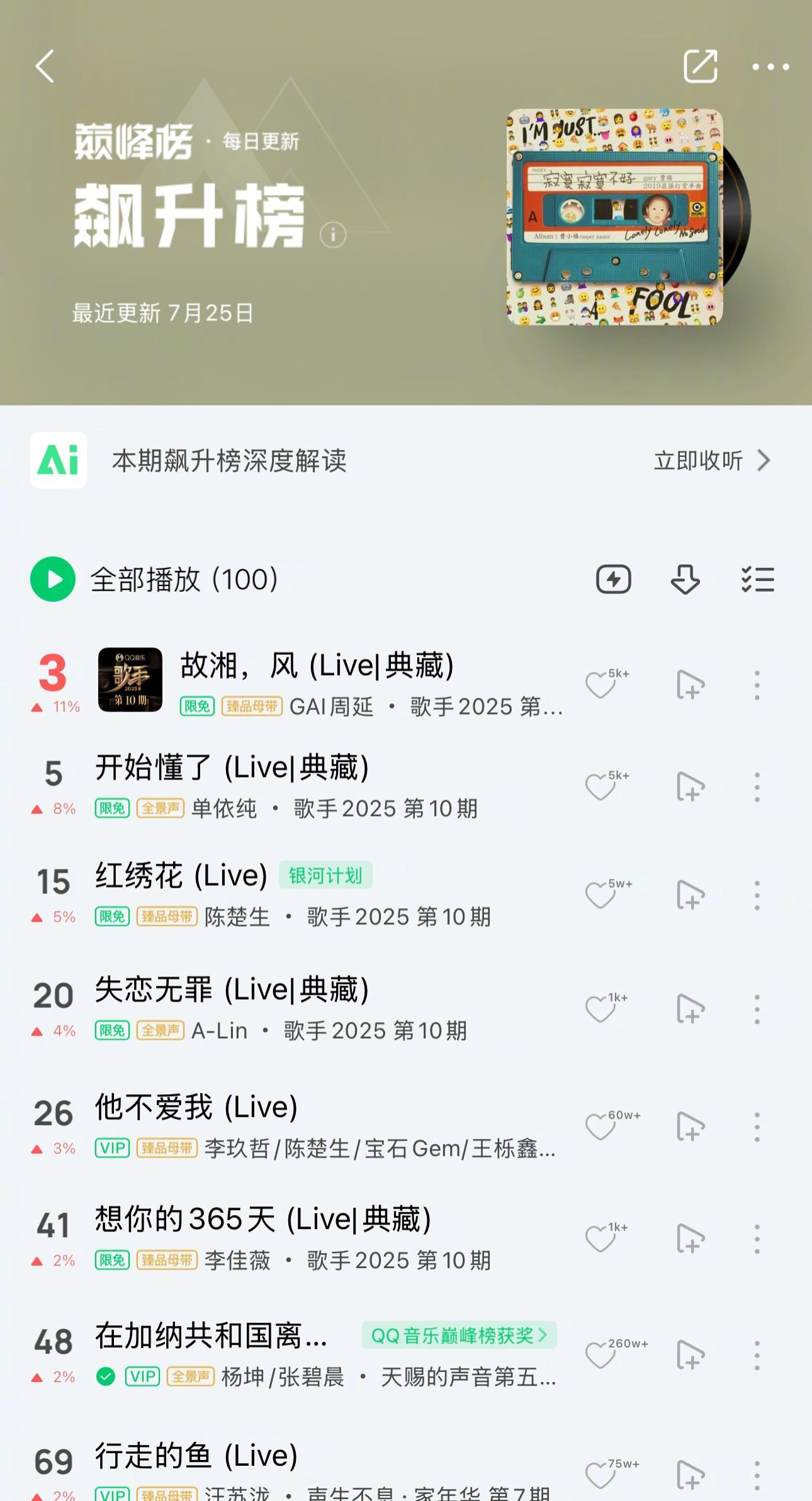Add 行走的鱼 (Live) to a playlist
The width and height of the screenshot is (812, 1501).
click(x=690, y=1475)
